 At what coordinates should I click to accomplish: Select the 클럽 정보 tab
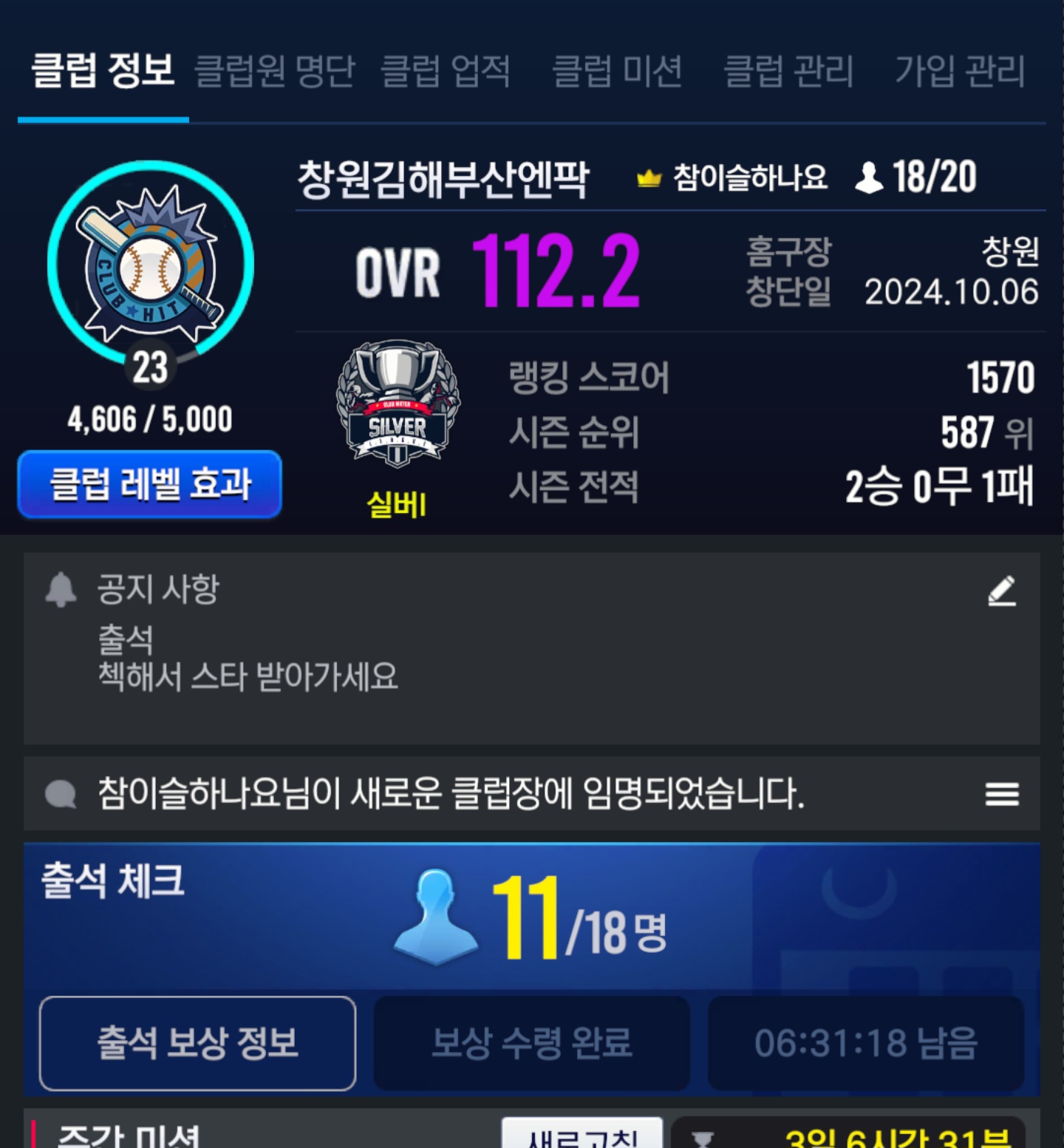pos(103,72)
